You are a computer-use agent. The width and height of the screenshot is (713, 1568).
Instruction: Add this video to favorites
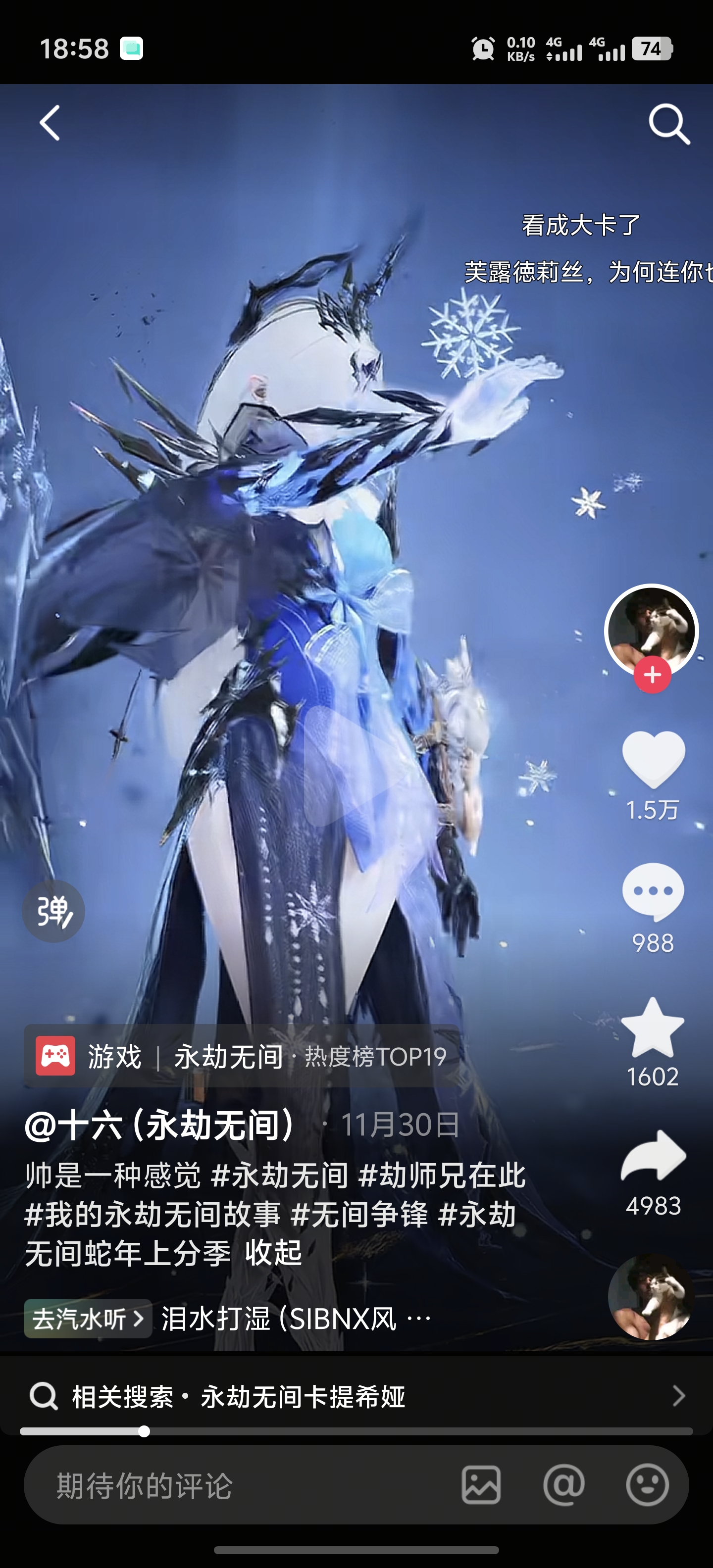pyautogui.click(x=653, y=1027)
